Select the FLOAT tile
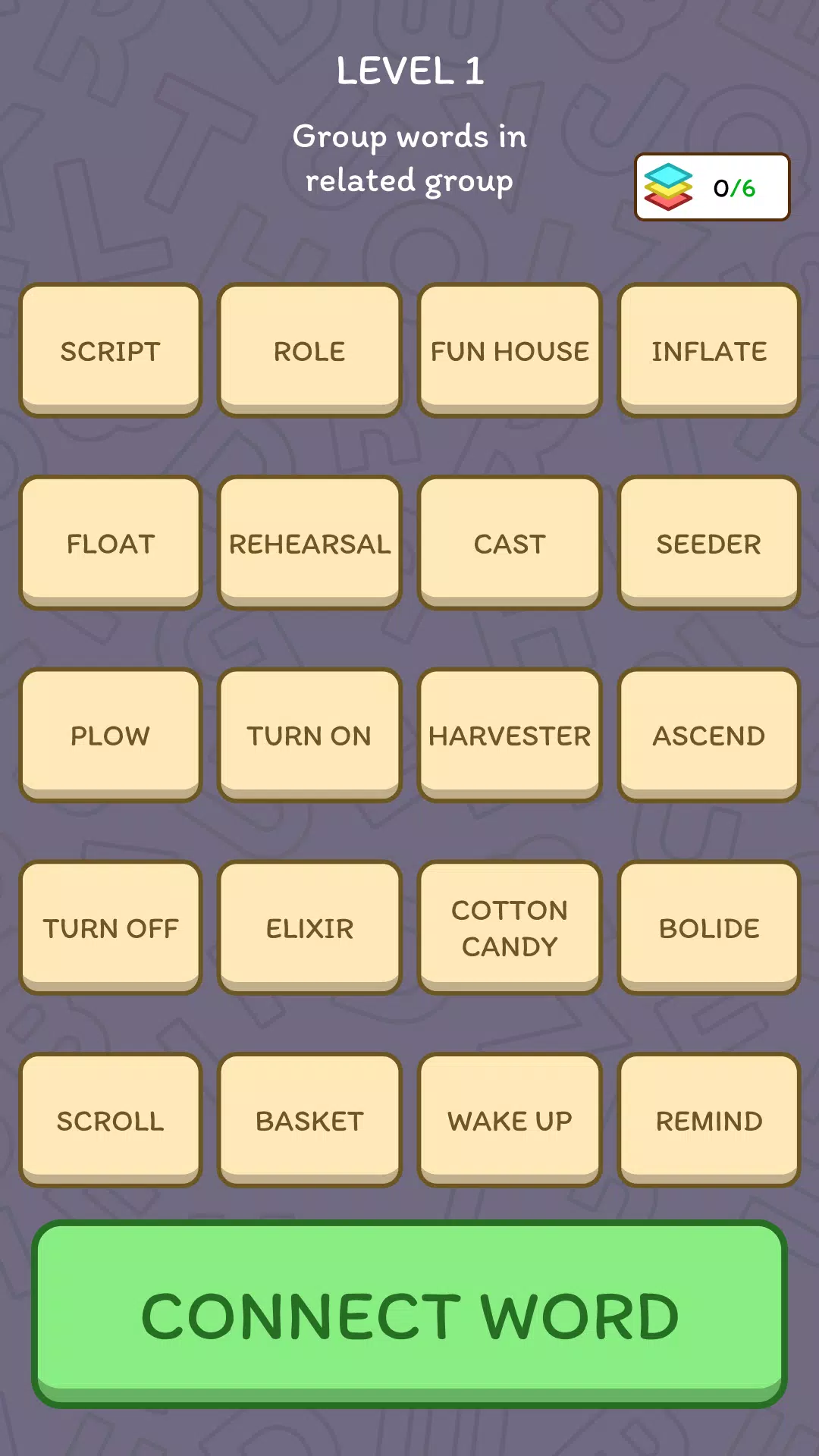This screenshot has height=1456, width=819. (x=111, y=543)
